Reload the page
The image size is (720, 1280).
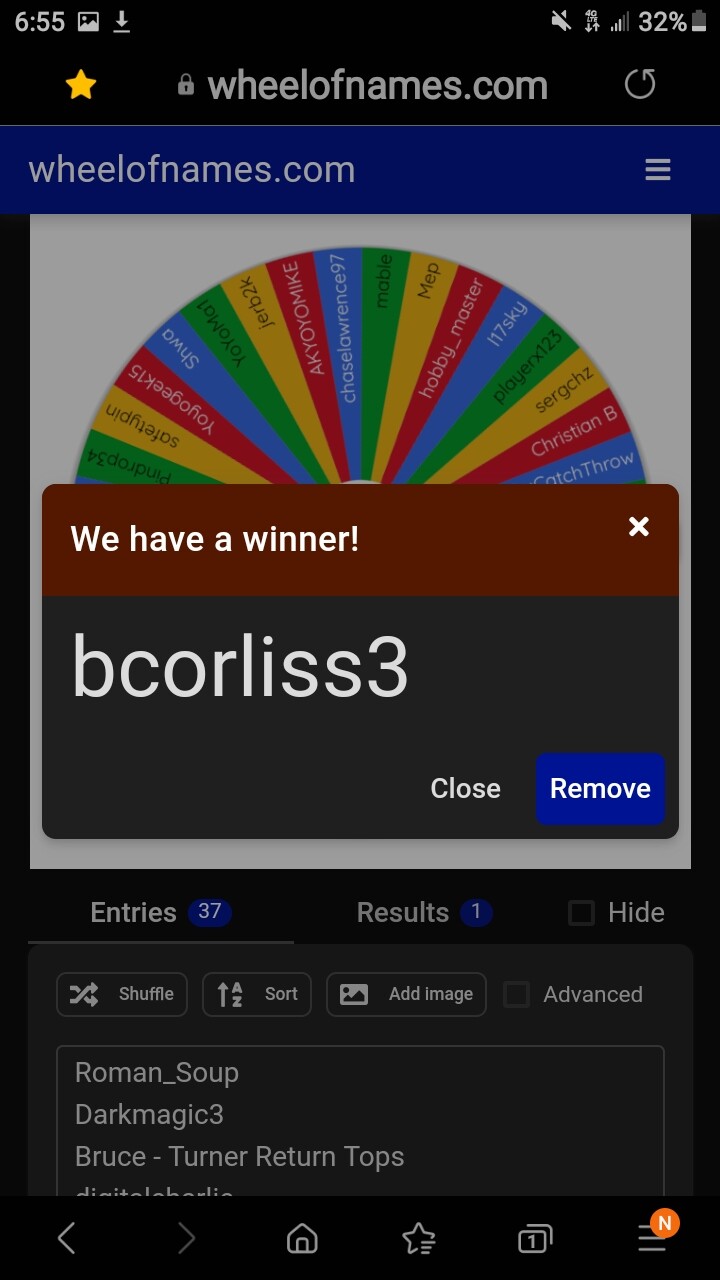pyautogui.click(x=640, y=85)
